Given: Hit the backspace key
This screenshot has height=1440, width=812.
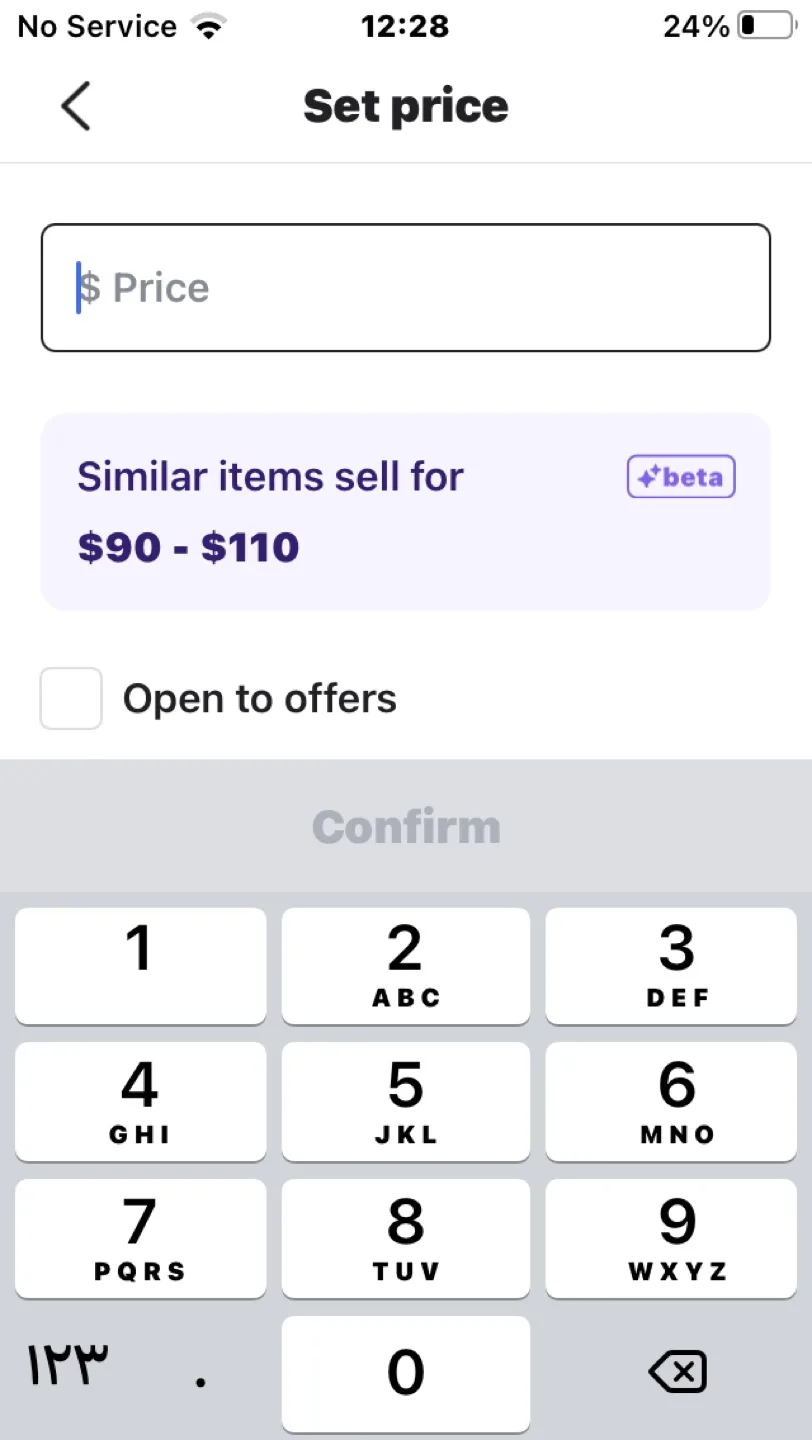Looking at the screenshot, I should click(x=676, y=1372).
